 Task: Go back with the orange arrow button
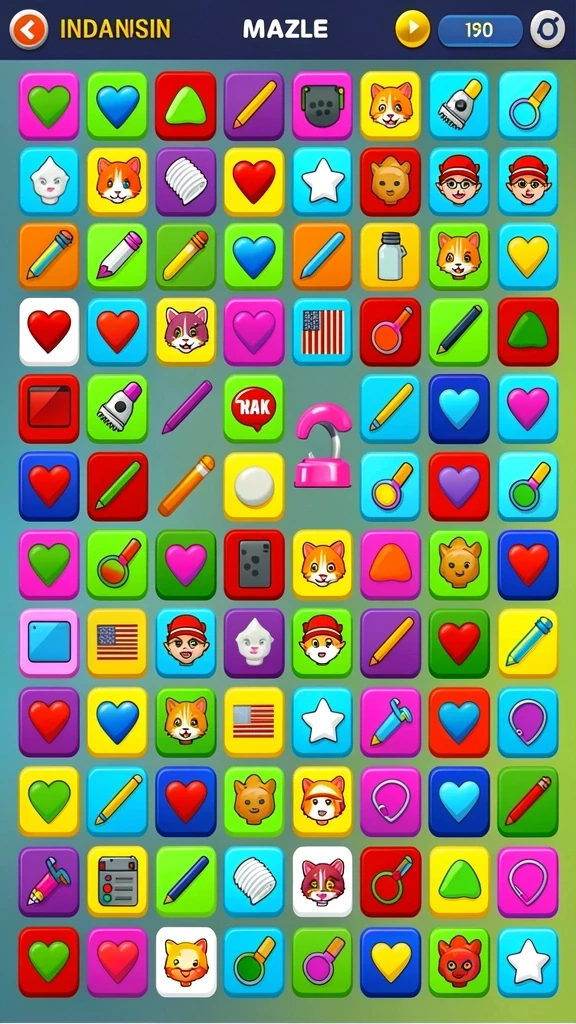(29, 29)
